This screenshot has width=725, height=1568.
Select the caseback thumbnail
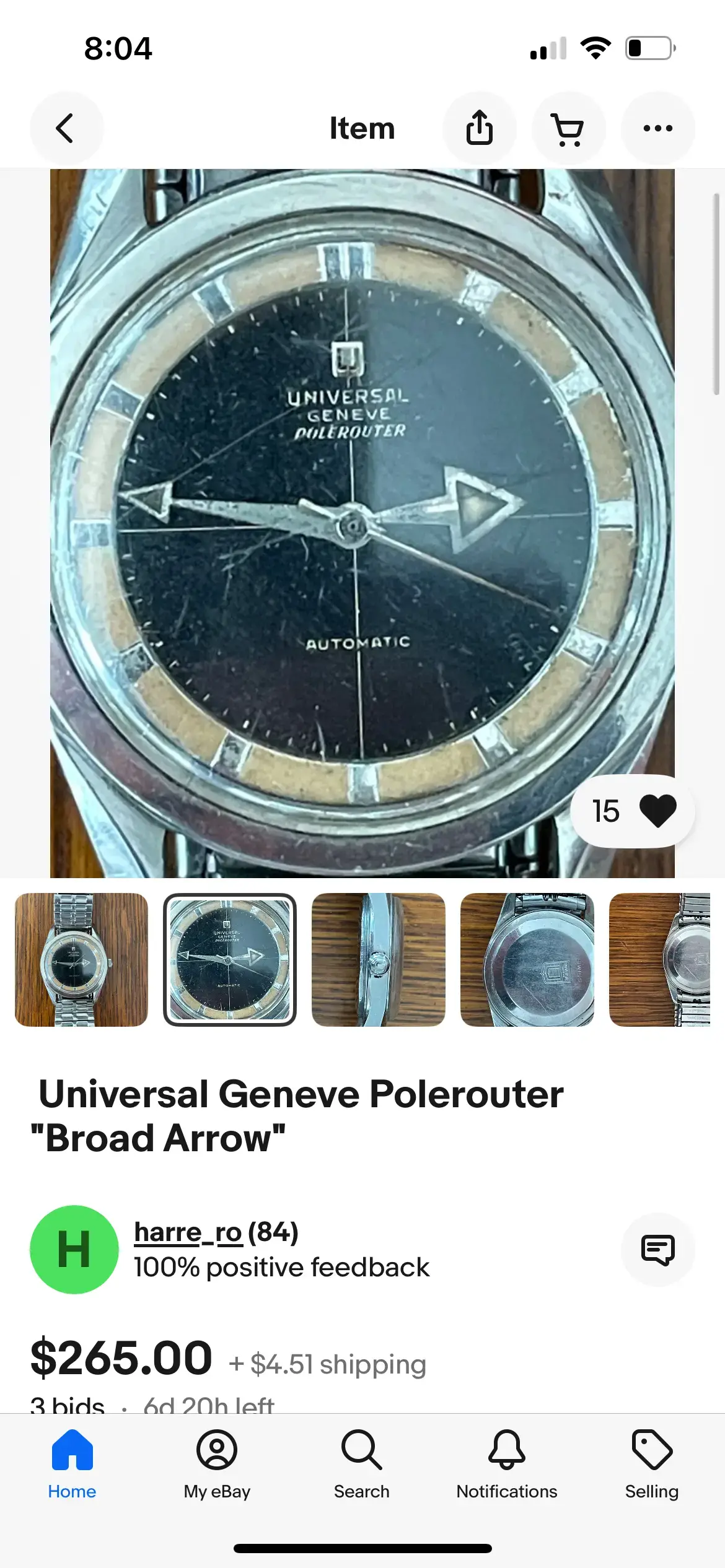point(527,959)
